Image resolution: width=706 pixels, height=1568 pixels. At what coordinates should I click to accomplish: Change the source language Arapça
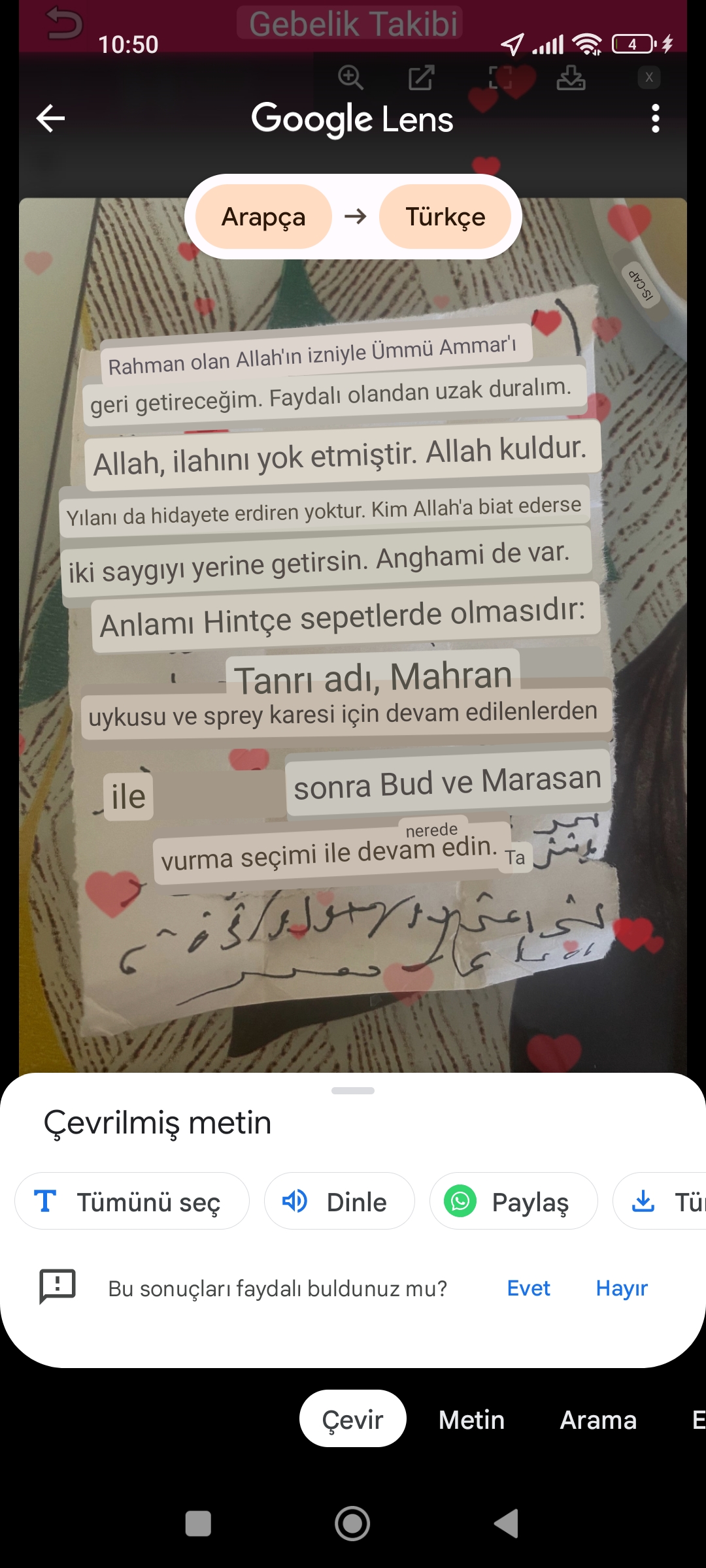(263, 217)
